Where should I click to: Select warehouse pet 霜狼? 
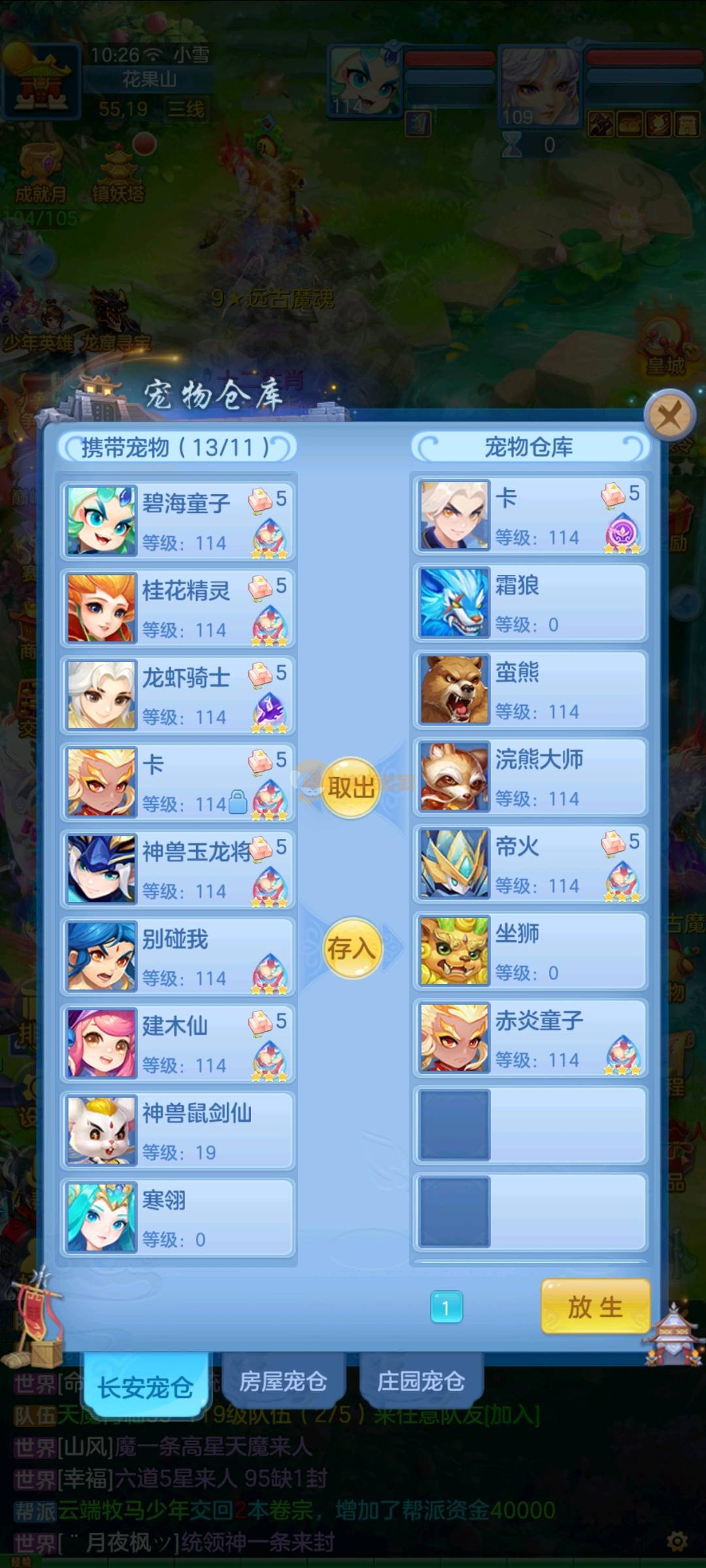coord(529,602)
